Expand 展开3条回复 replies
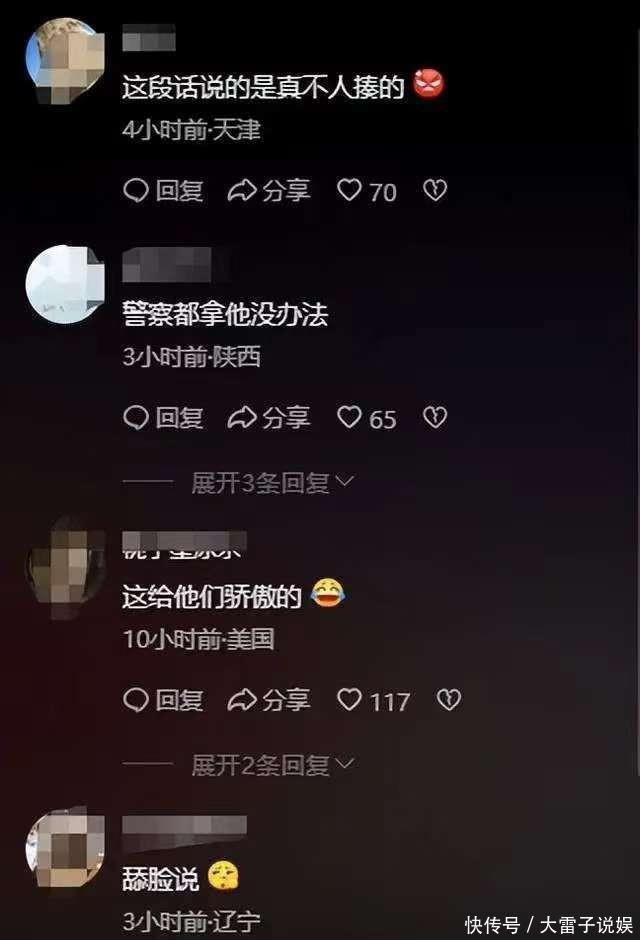 click(x=273, y=482)
